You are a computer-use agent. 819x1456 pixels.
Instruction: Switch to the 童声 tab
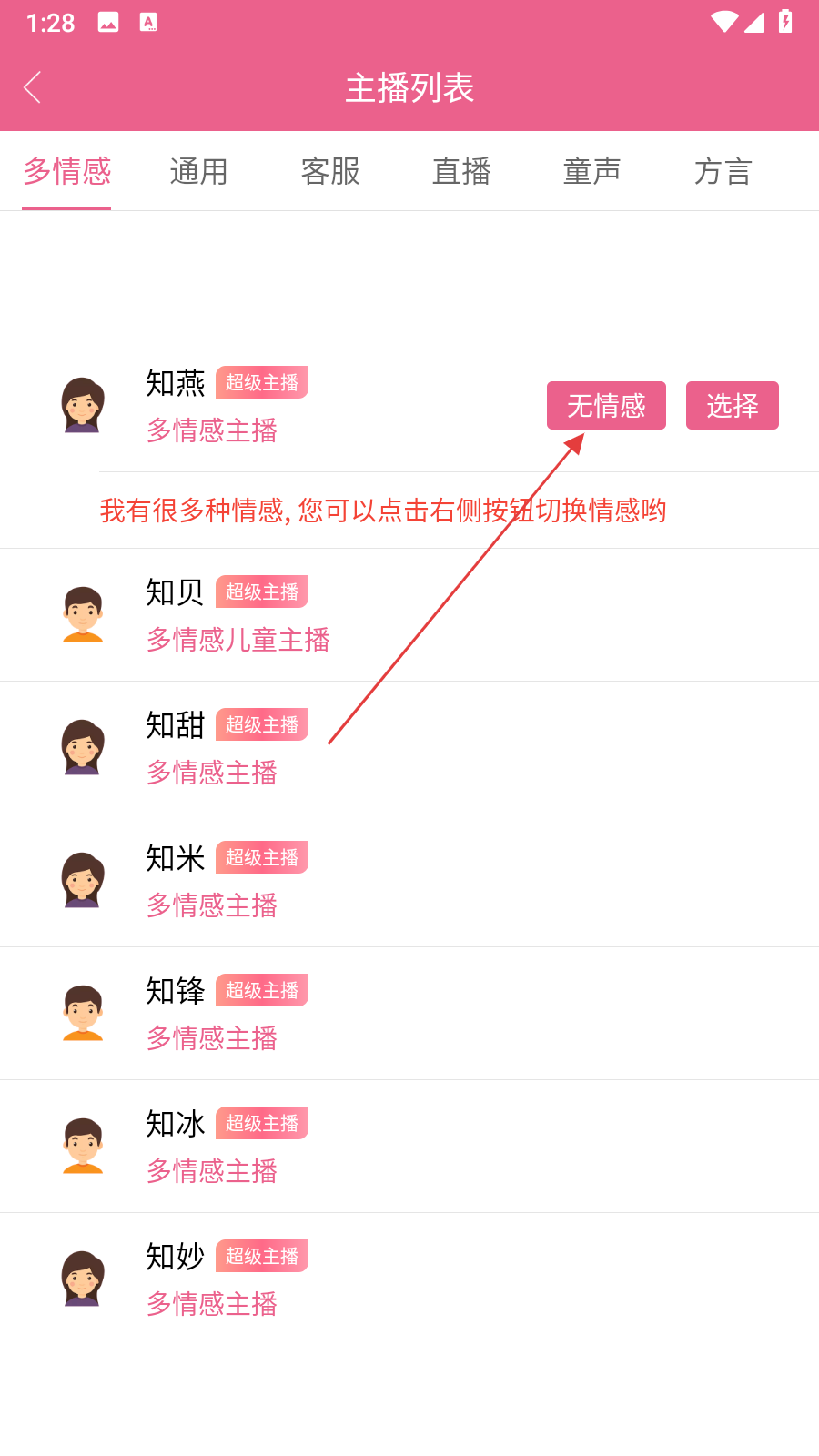(x=591, y=171)
